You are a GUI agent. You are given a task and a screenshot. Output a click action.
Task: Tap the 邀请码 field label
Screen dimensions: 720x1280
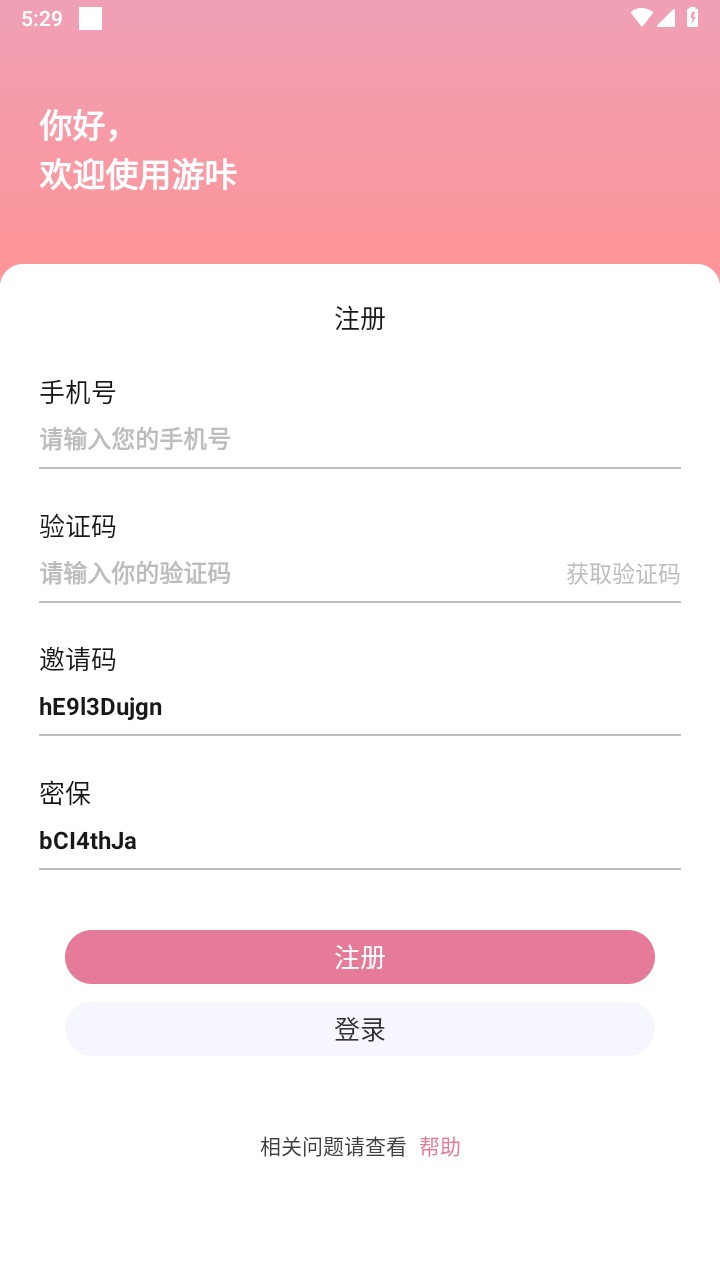77,660
